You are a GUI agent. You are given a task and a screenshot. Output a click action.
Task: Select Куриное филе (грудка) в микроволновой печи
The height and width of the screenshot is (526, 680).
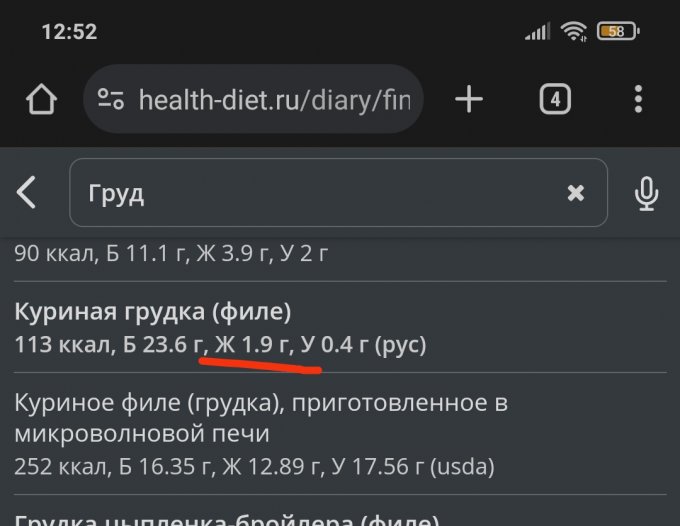tap(260, 433)
